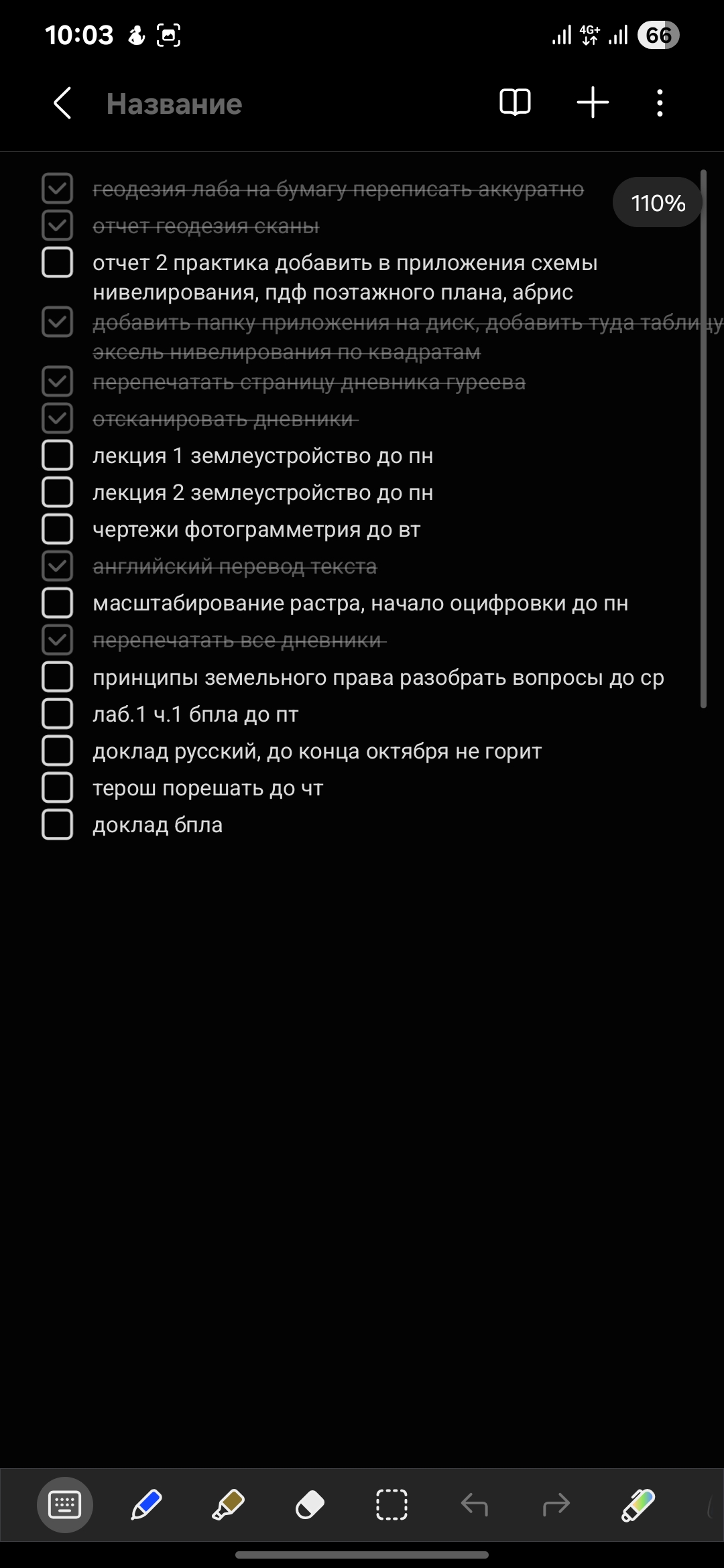Uncheck 'английский перевод текста' item
Image resolution: width=724 pixels, height=1568 pixels.
pos(58,566)
